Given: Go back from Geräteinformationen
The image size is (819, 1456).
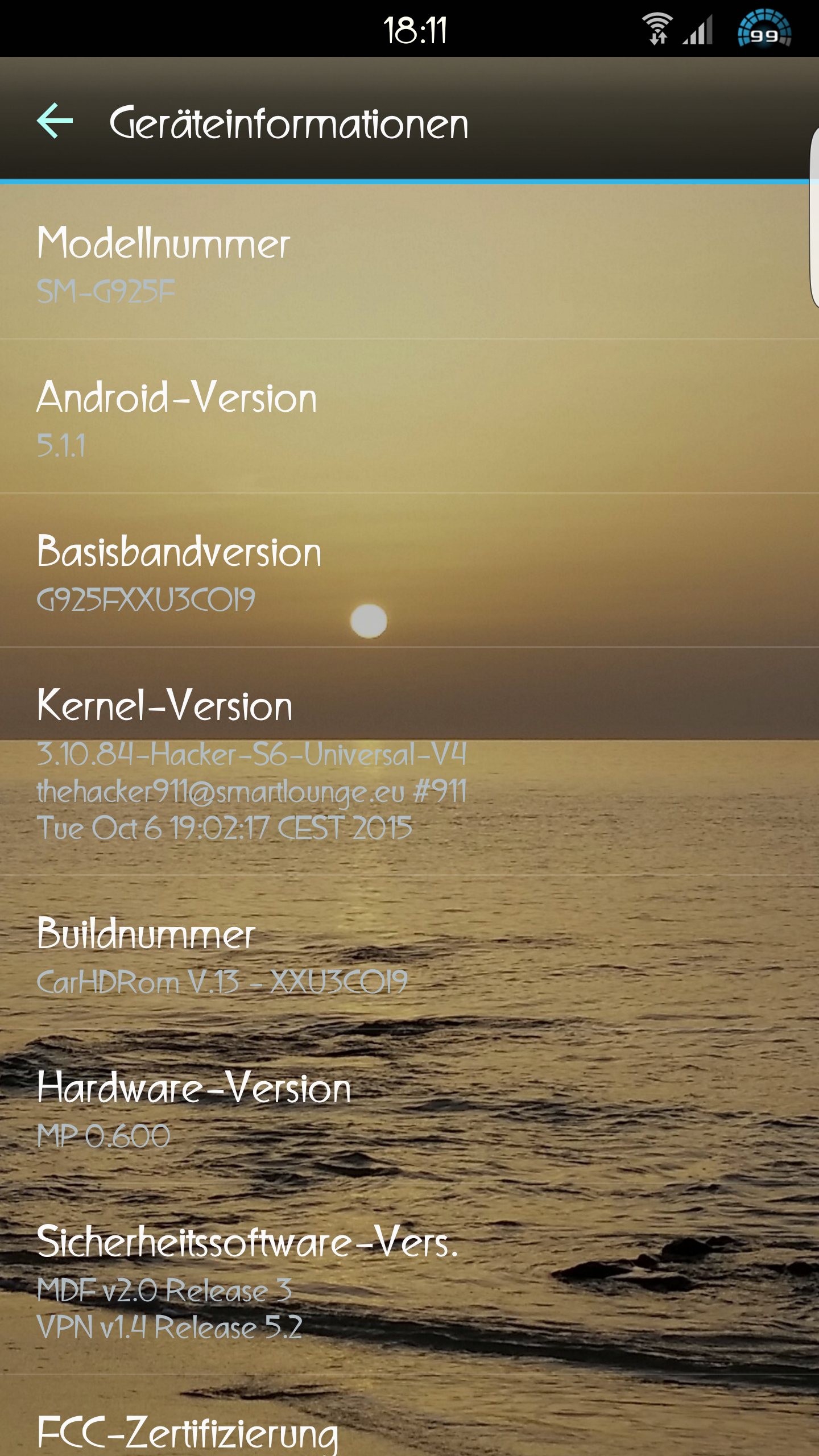Looking at the screenshot, I should [x=55, y=121].
